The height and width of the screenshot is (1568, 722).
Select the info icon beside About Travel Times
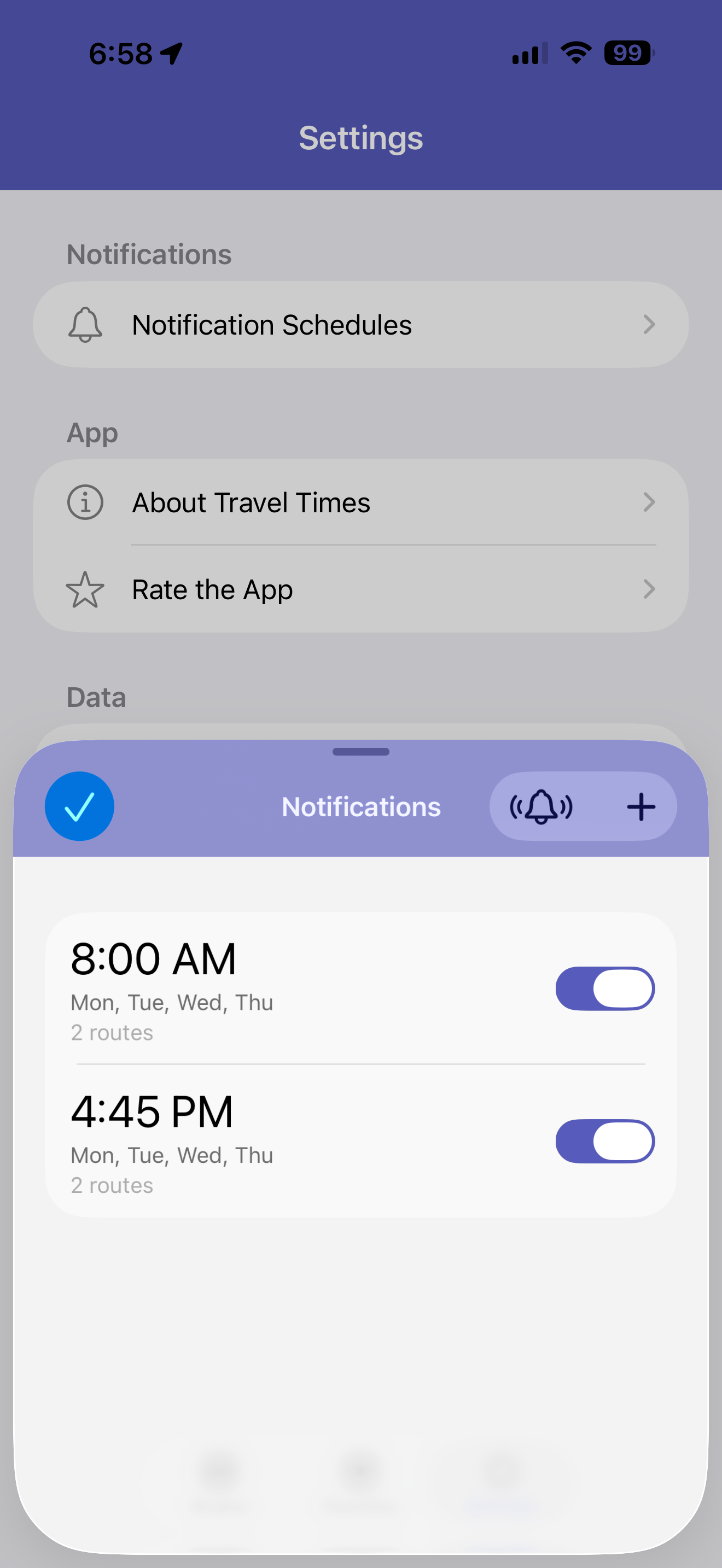tap(84, 502)
